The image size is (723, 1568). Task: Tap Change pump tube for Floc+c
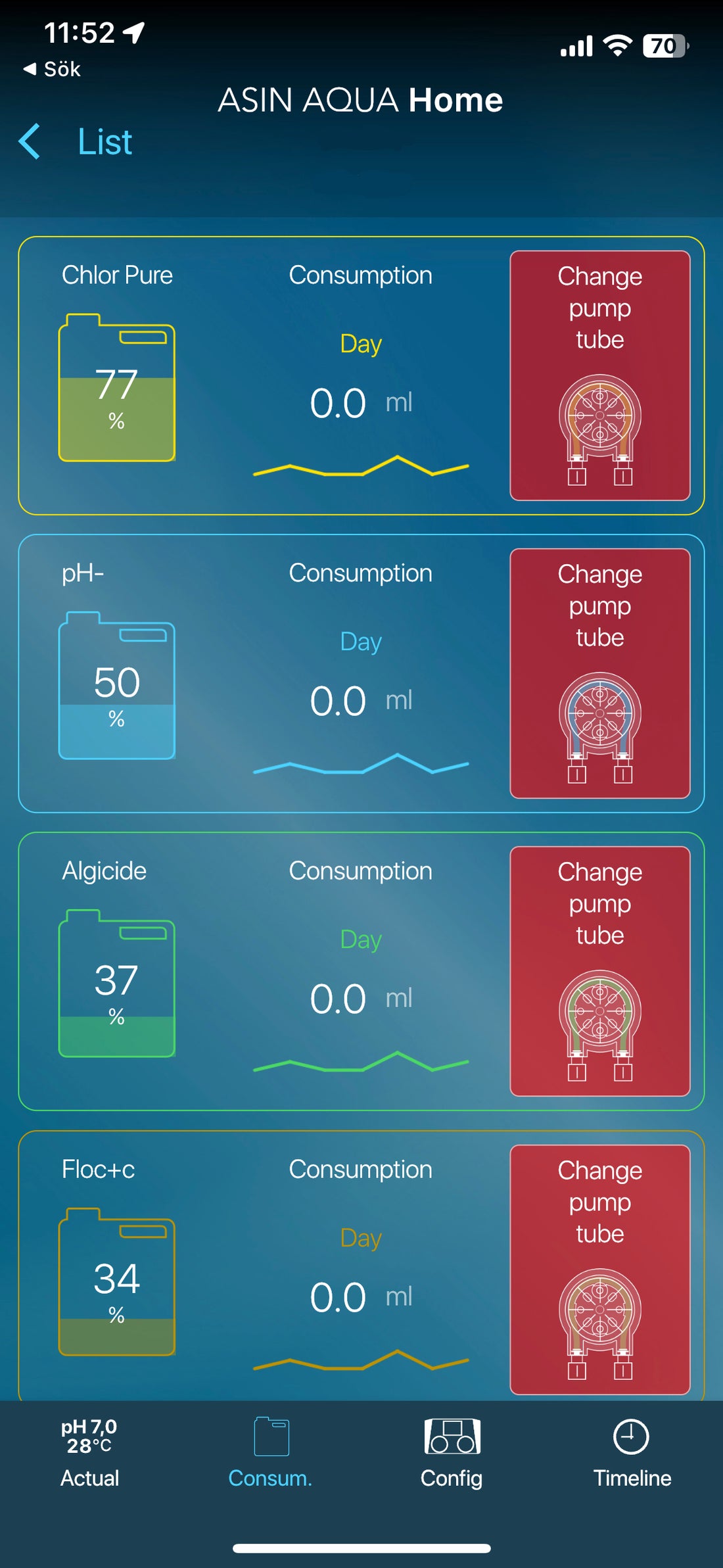pyautogui.click(x=599, y=1269)
